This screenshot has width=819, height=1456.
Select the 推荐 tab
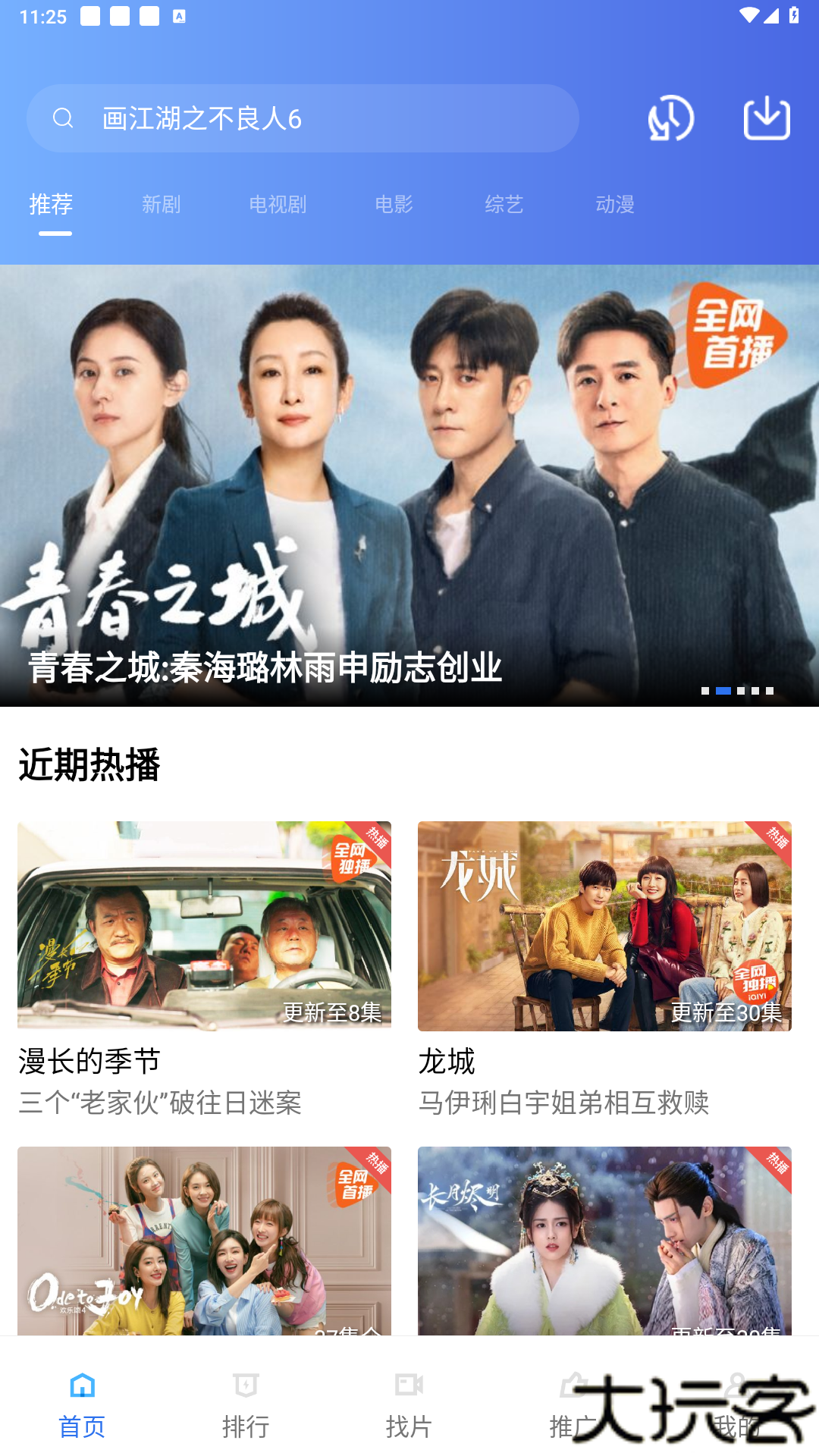click(x=52, y=204)
